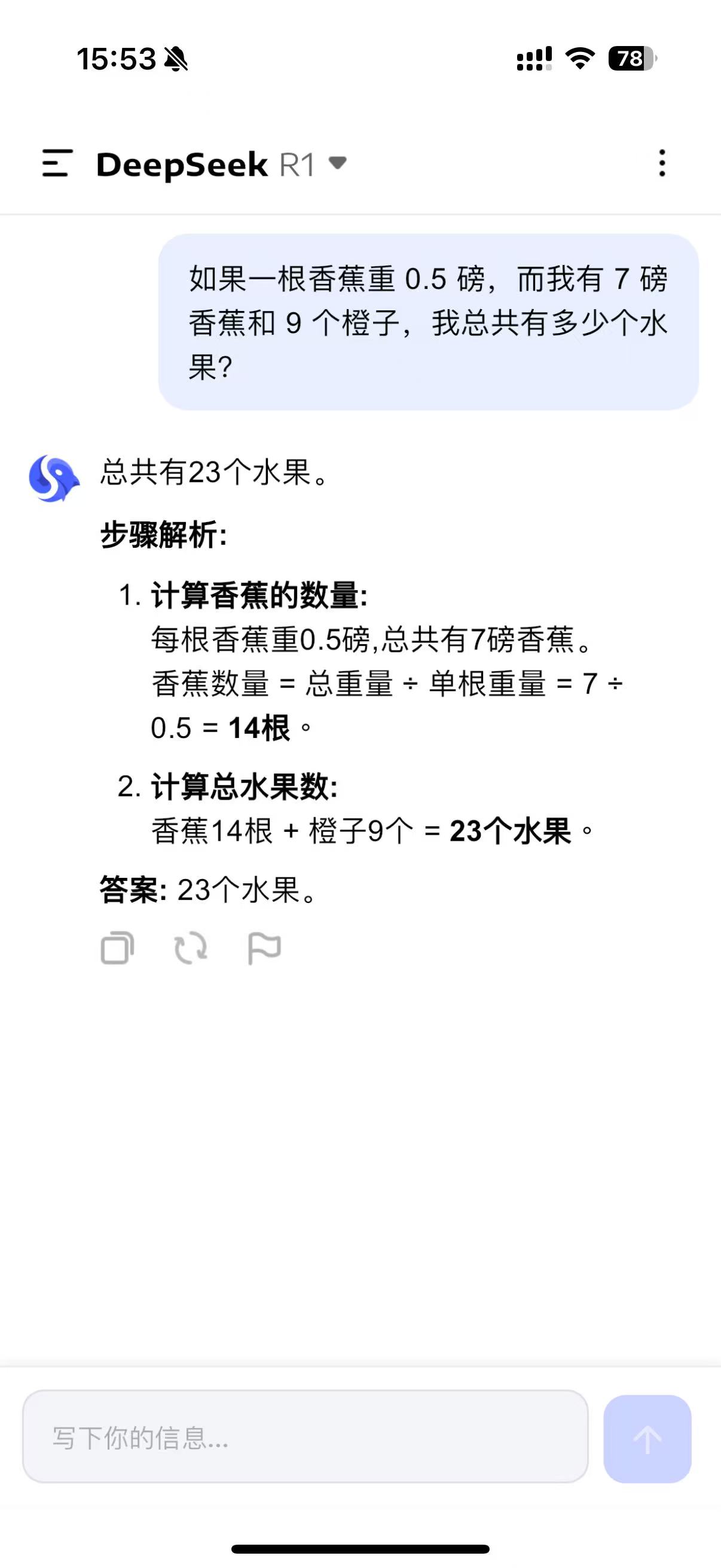Tap the send arrow button
Screen dimensions: 721x1568
[x=647, y=1439]
